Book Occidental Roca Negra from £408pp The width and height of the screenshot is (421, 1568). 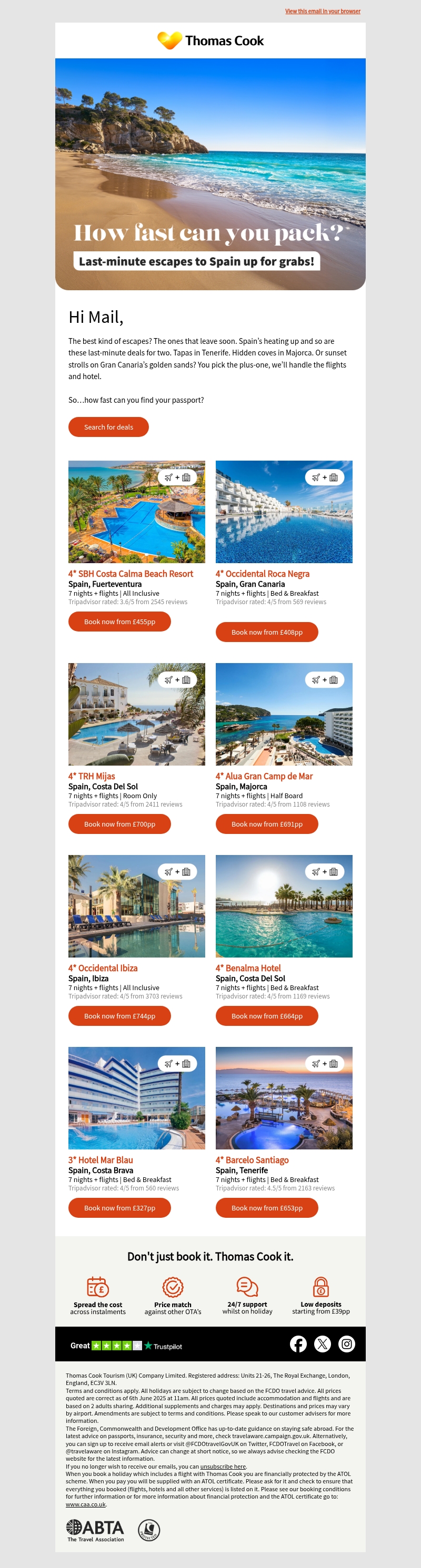click(x=267, y=632)
